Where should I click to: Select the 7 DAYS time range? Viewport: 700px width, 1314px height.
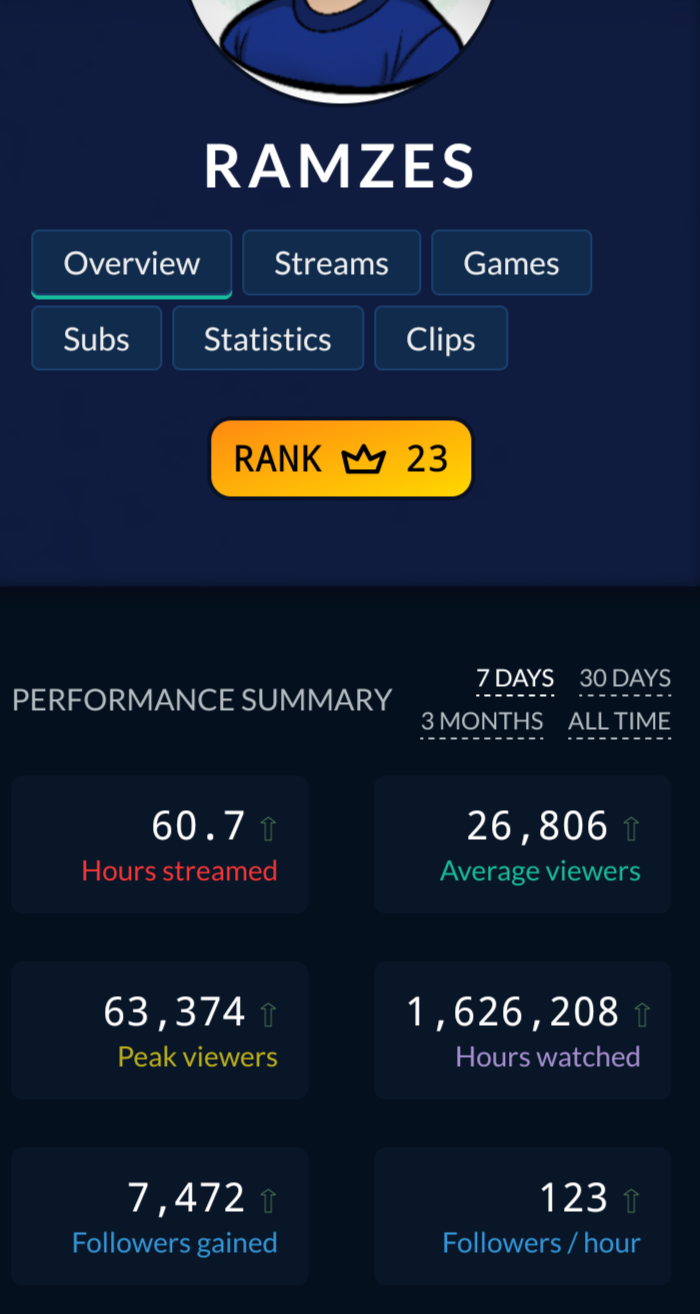tap(515, 679)
